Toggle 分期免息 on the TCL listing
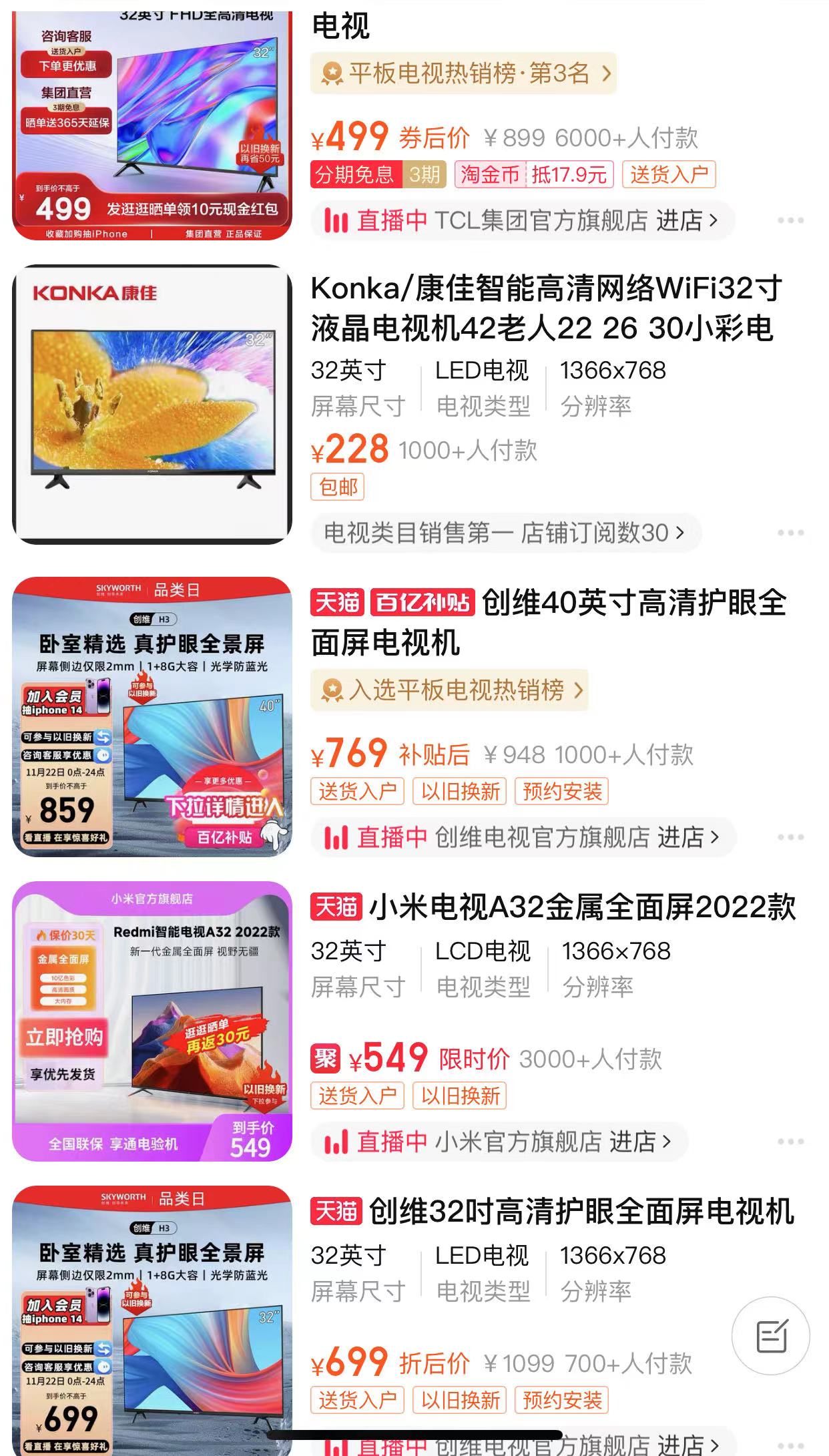The image size is (829, 1456). tap(356, 175)
